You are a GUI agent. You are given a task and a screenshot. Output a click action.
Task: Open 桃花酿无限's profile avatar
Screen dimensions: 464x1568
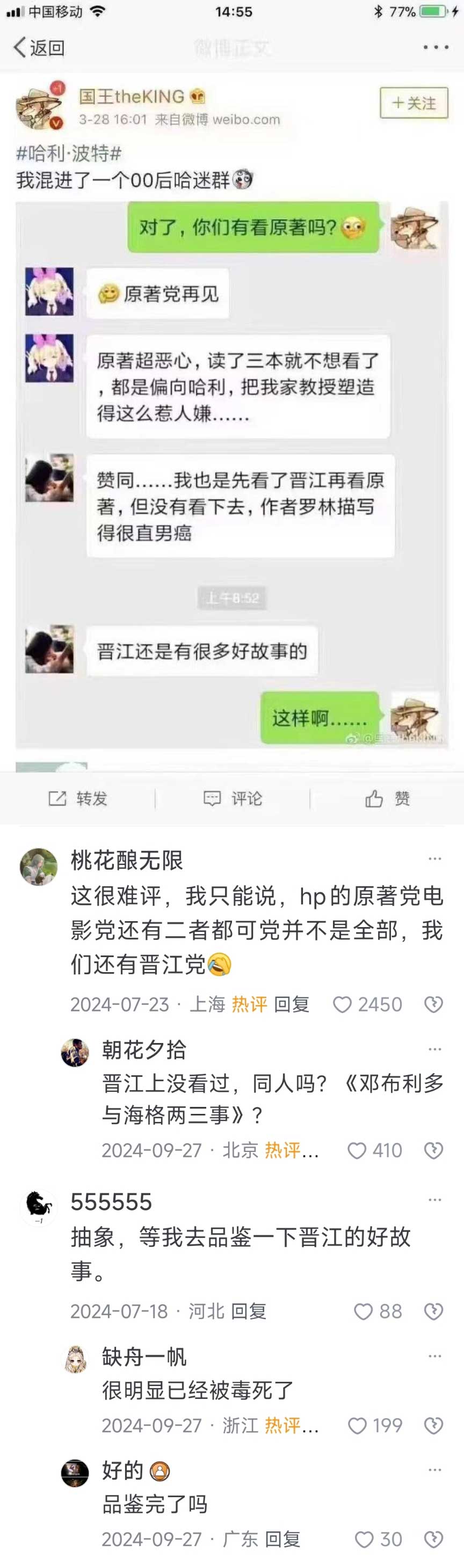tap(39, 867)
